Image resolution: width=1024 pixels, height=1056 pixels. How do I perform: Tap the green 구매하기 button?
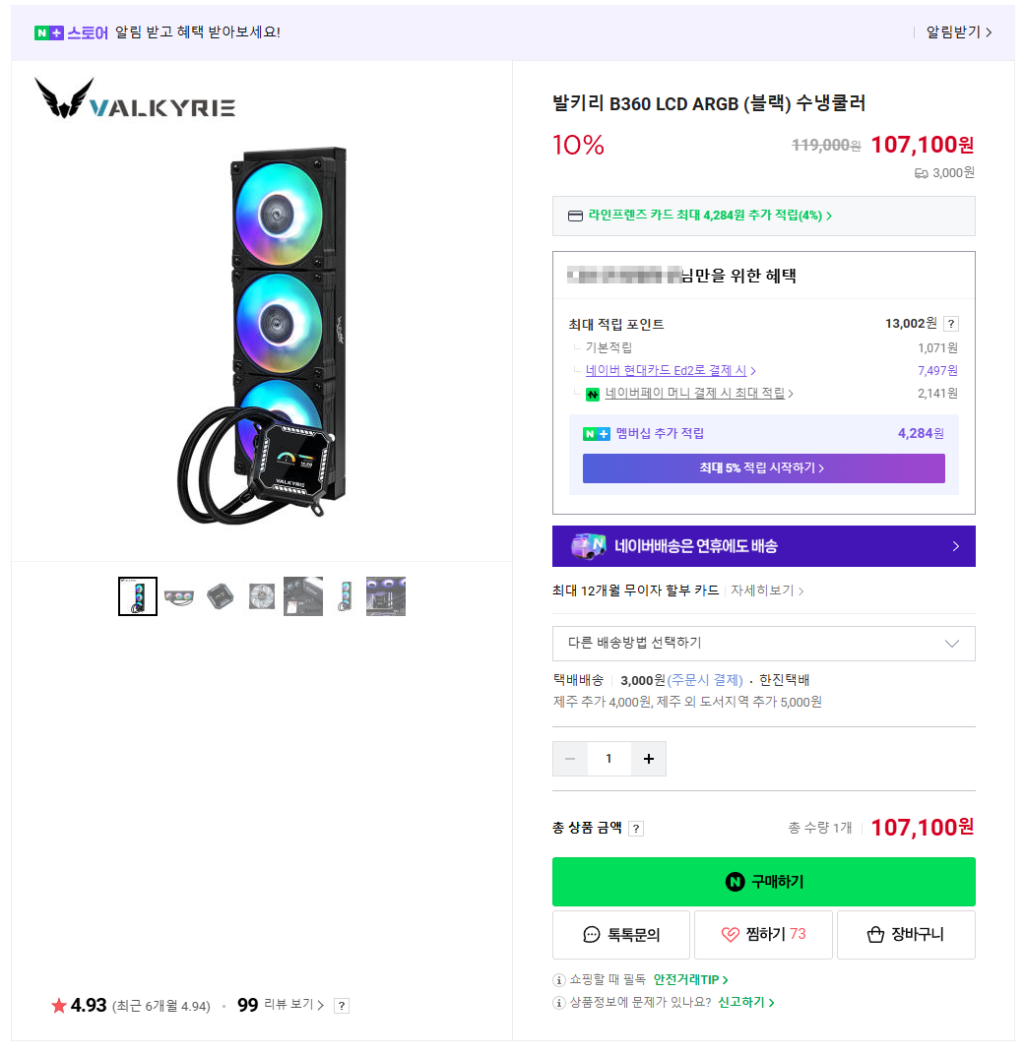(x=763, y=882)
